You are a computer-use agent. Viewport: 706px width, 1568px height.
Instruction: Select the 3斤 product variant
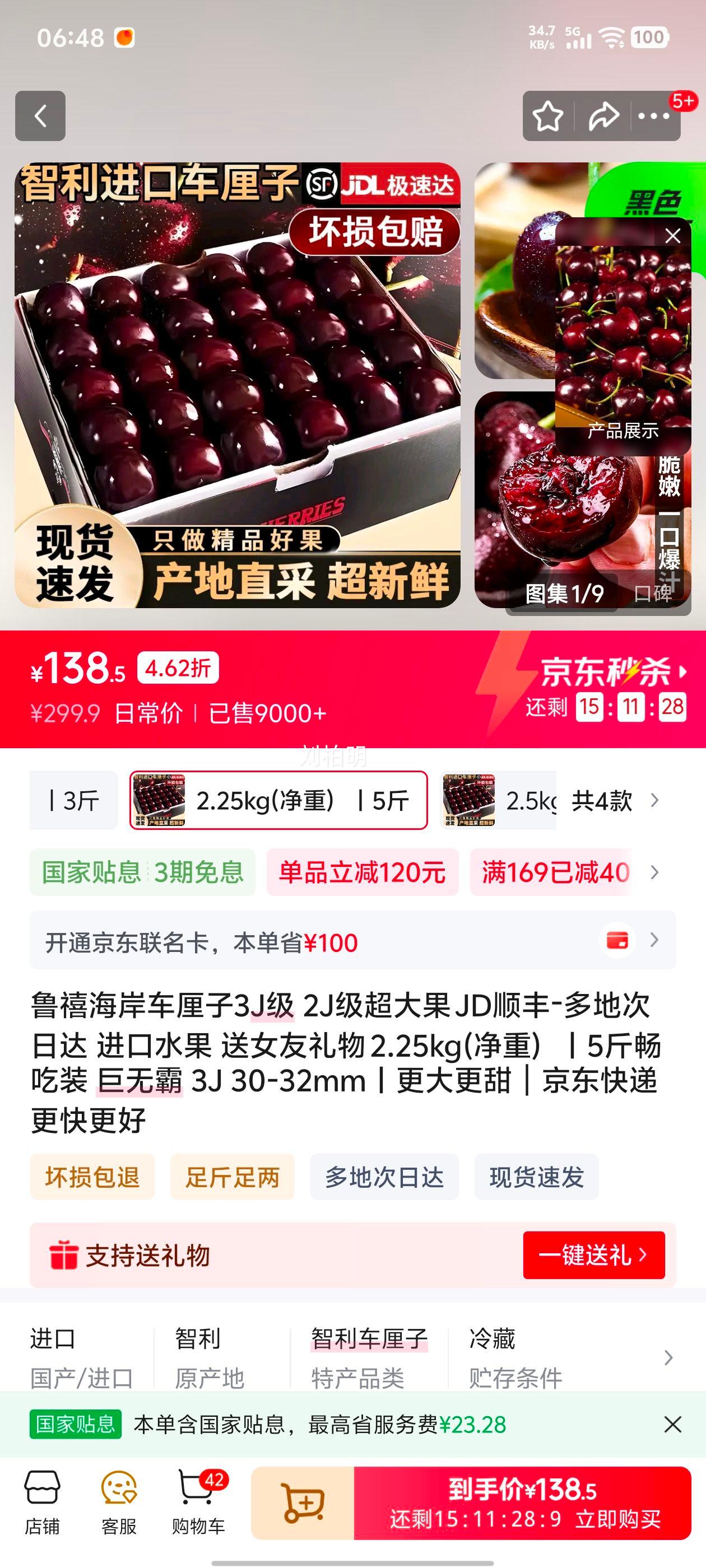(x=73, y=800)
